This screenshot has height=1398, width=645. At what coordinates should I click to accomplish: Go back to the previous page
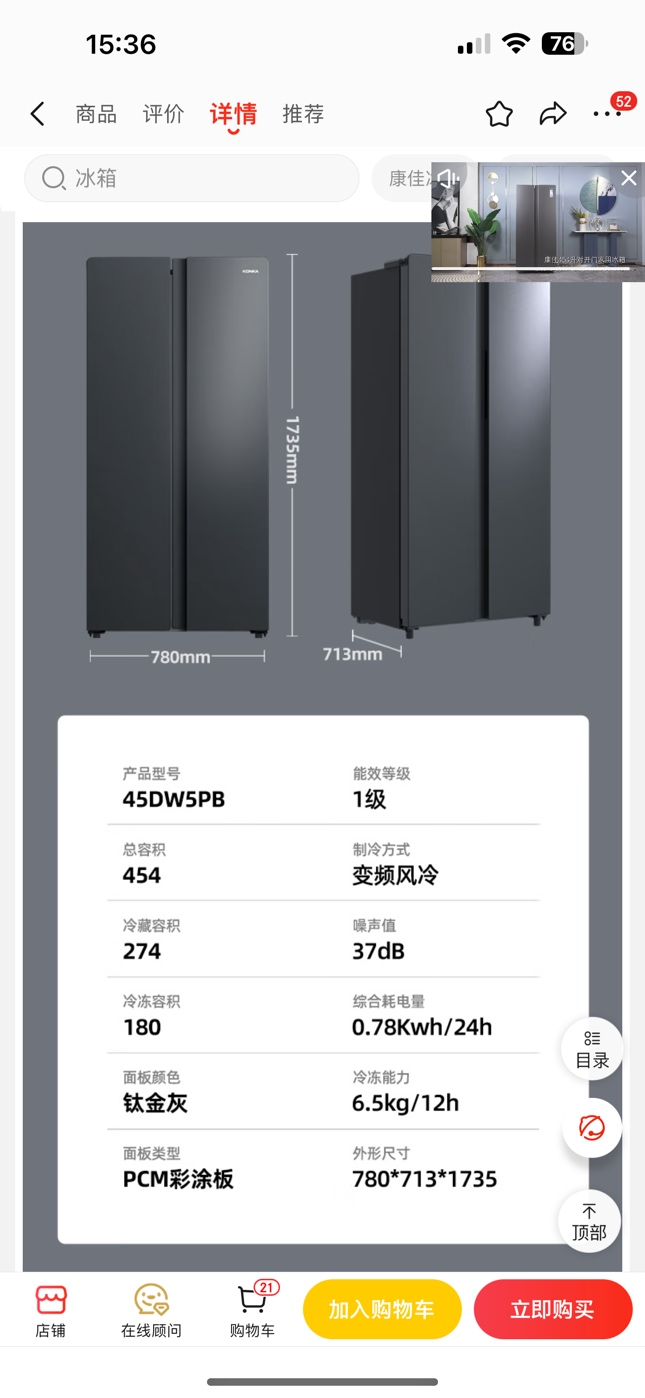38,114
